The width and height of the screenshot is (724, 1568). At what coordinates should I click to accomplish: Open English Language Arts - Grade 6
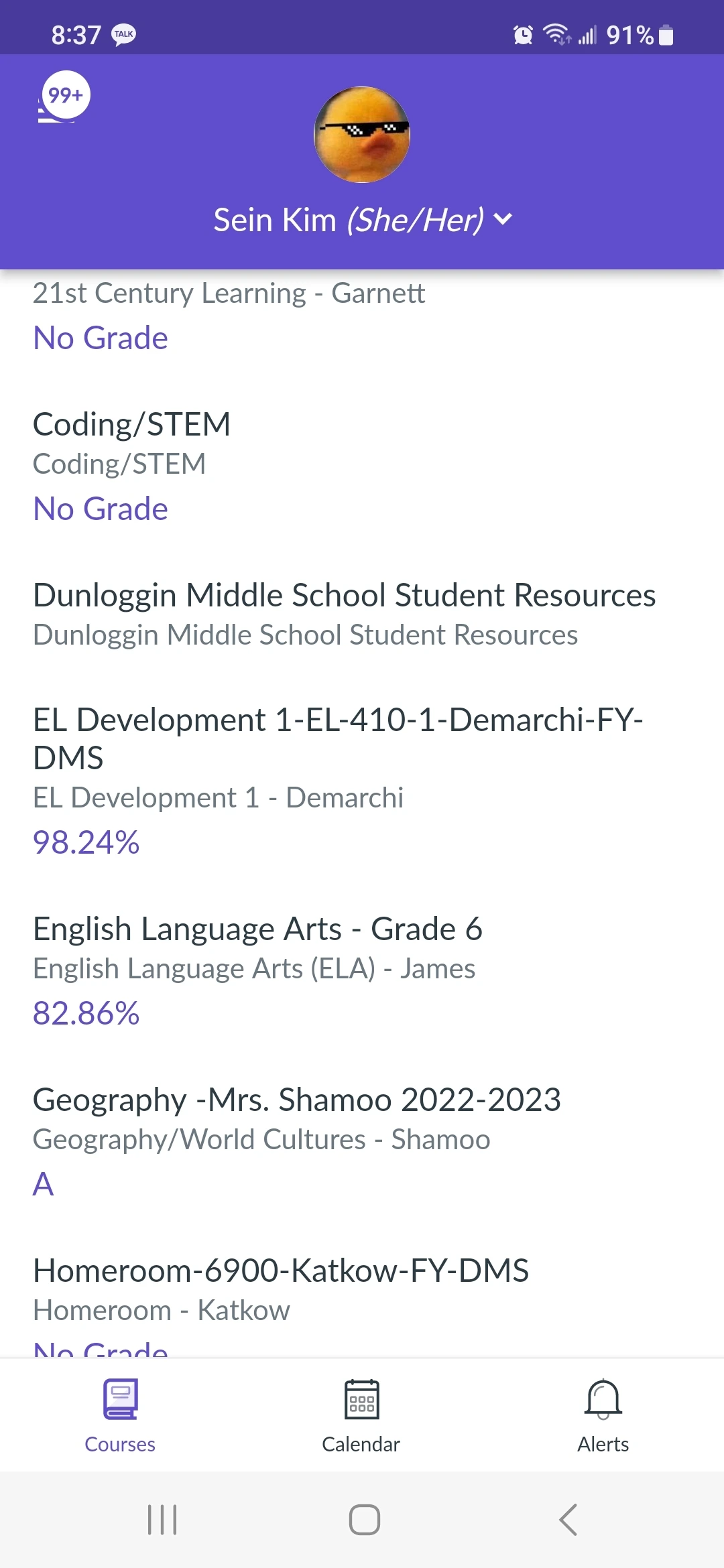[257, 929]
